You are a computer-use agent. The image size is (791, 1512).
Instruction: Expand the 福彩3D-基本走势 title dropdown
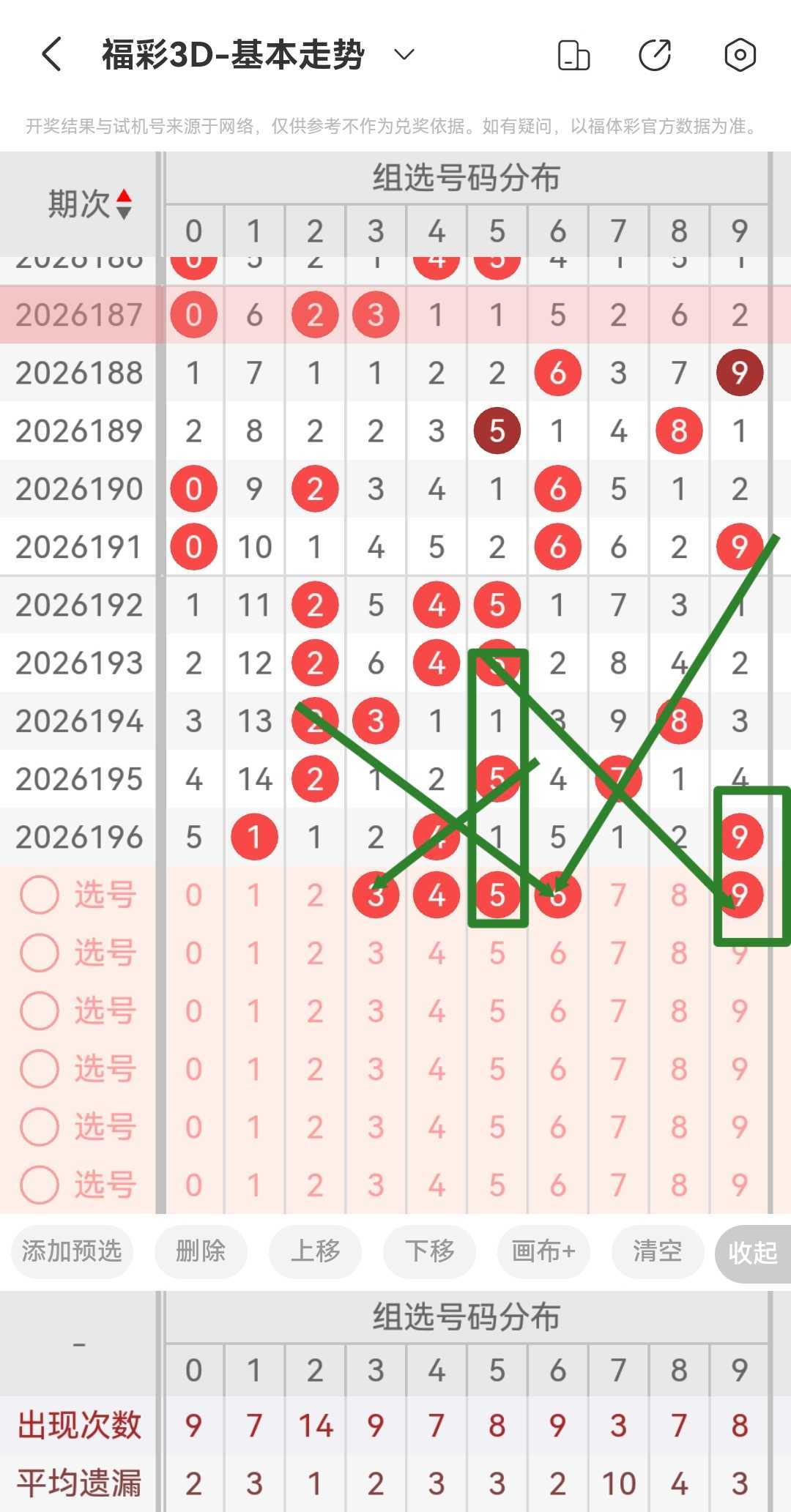[404, 54]
